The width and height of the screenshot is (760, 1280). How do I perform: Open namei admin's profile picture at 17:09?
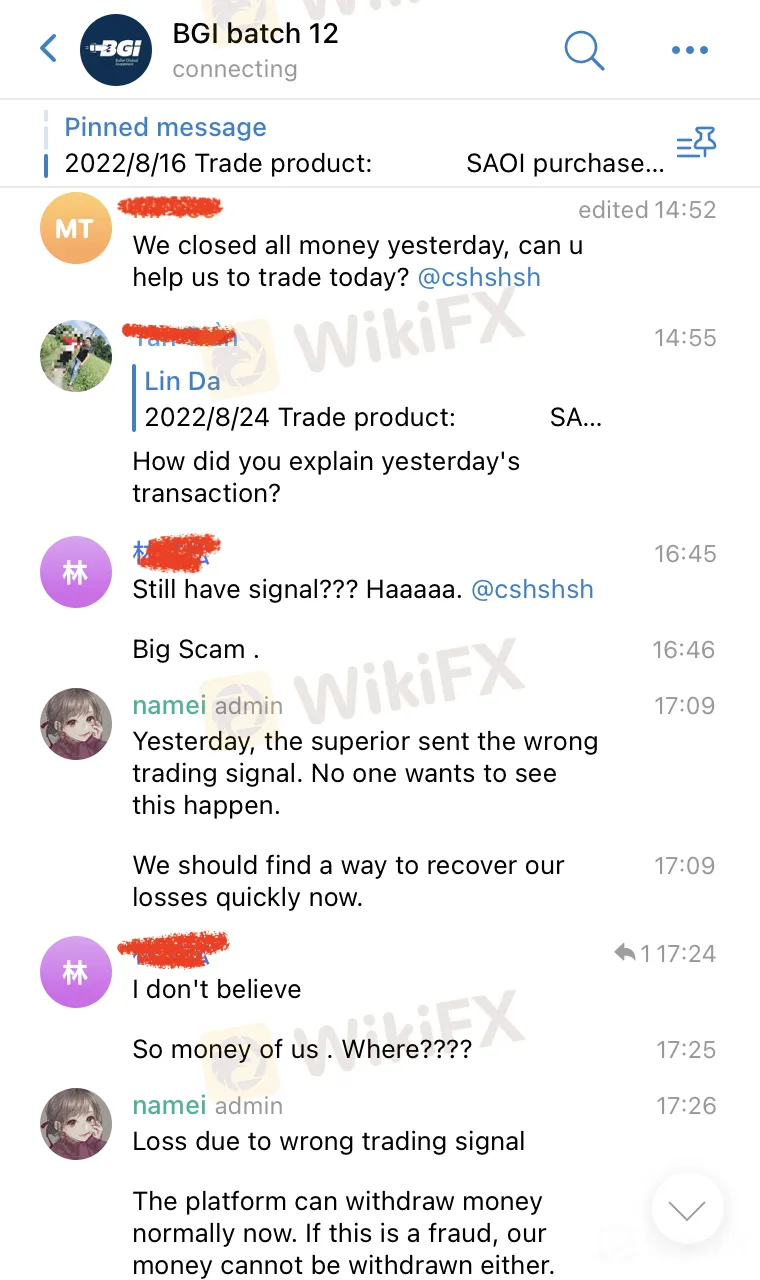point(75,724)
